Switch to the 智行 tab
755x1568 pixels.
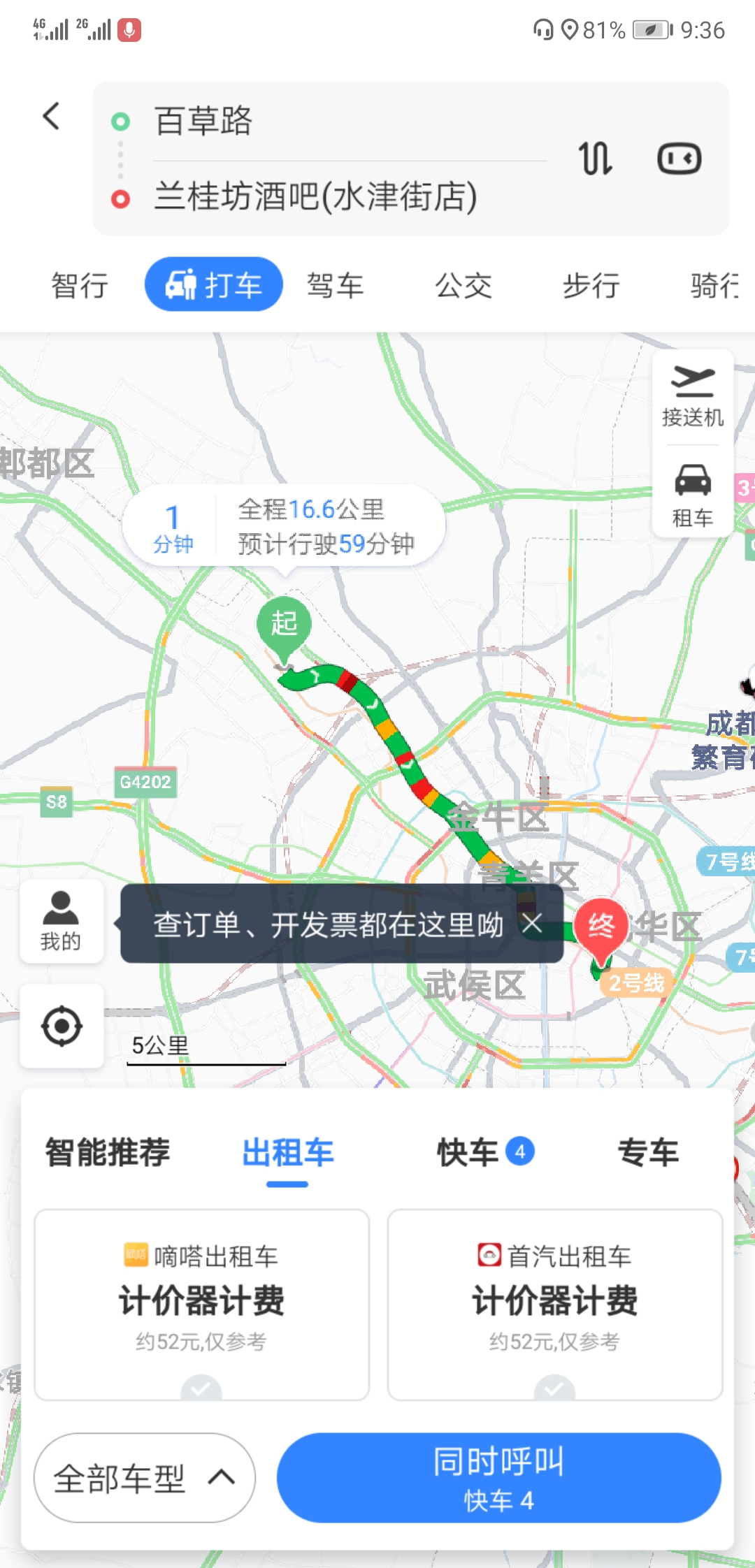pyautogui.click(x=80, y=285)
